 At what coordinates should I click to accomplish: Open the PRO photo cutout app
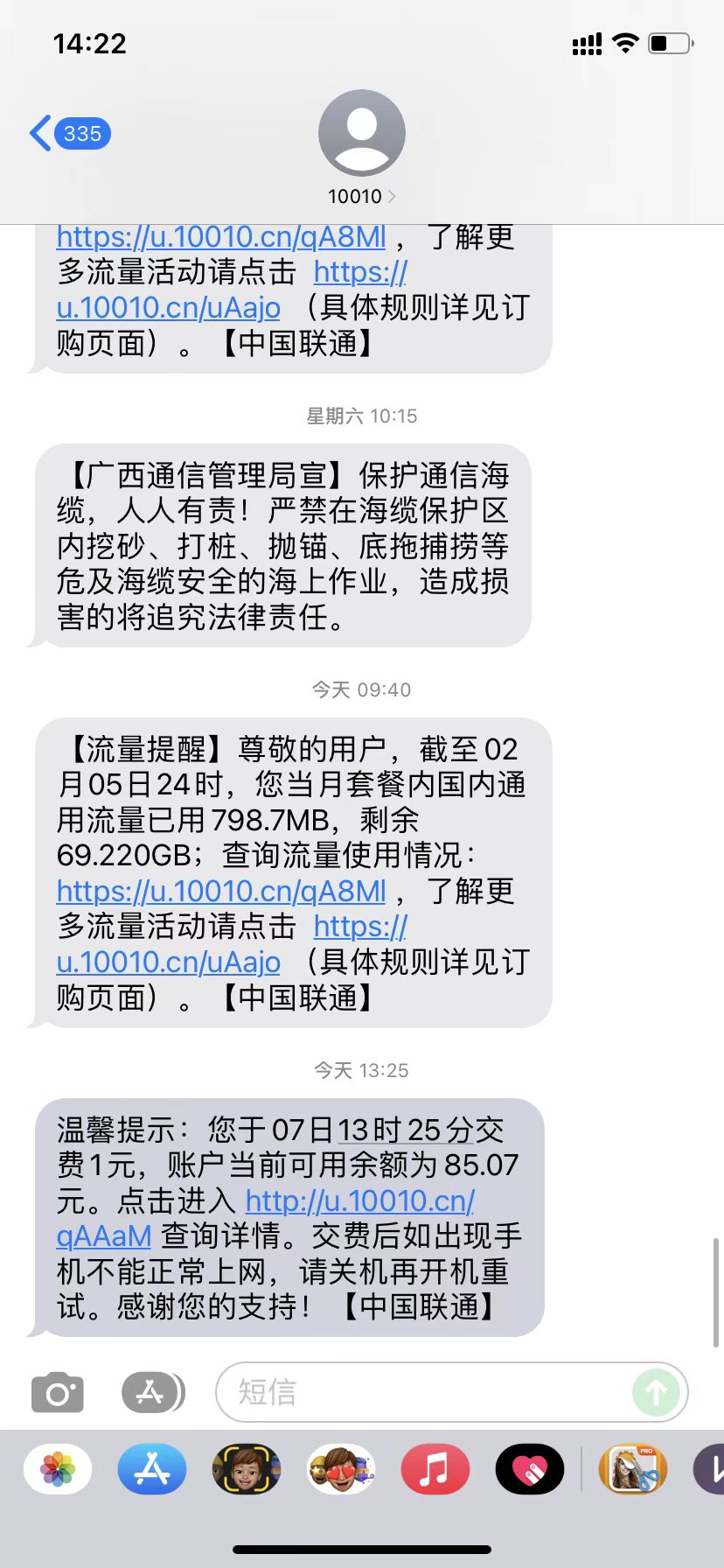point(633,1469)
